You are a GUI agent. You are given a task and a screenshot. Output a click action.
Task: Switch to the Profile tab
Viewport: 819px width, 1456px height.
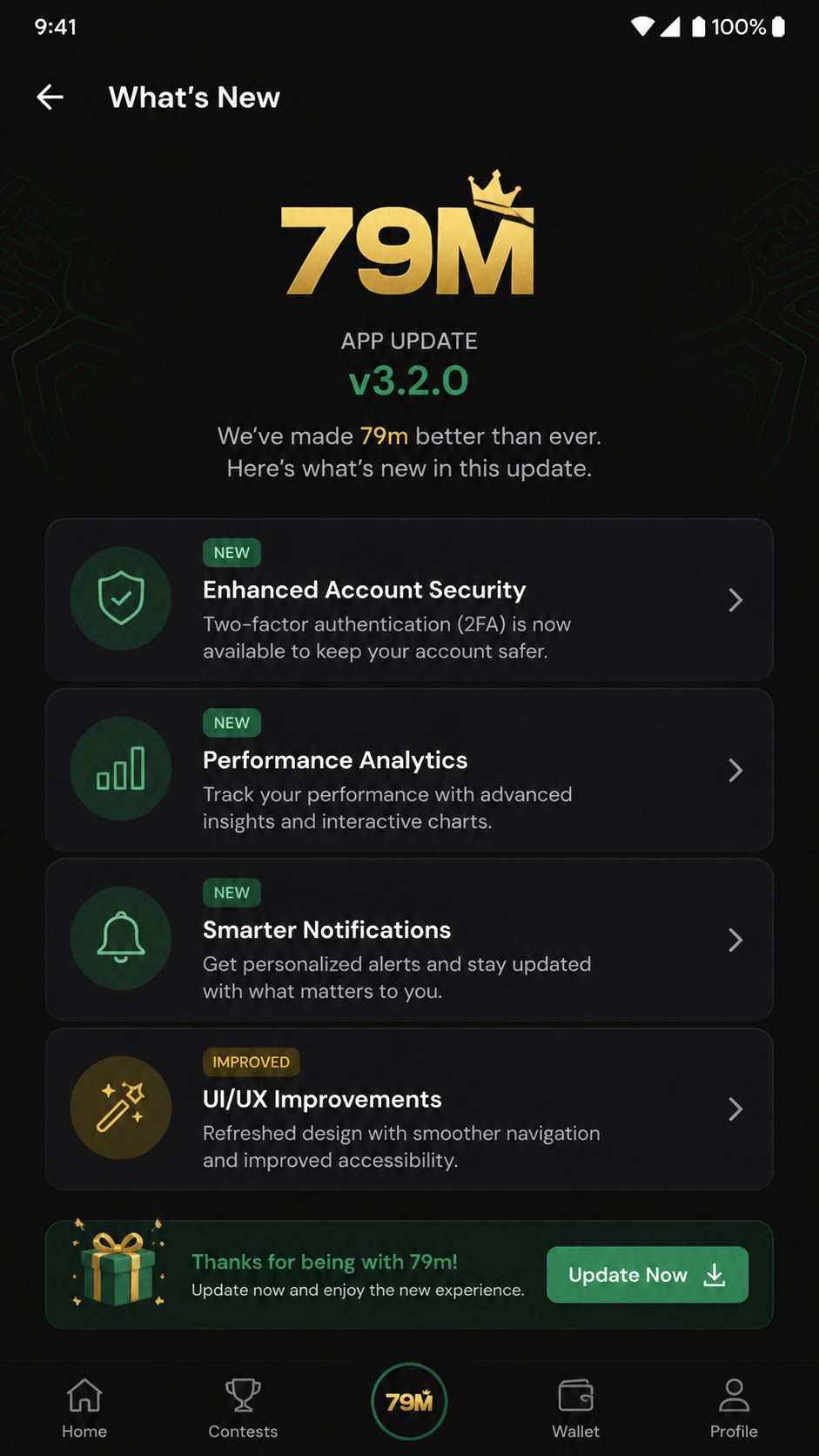pyautogui.click(x=734, y=1408)
